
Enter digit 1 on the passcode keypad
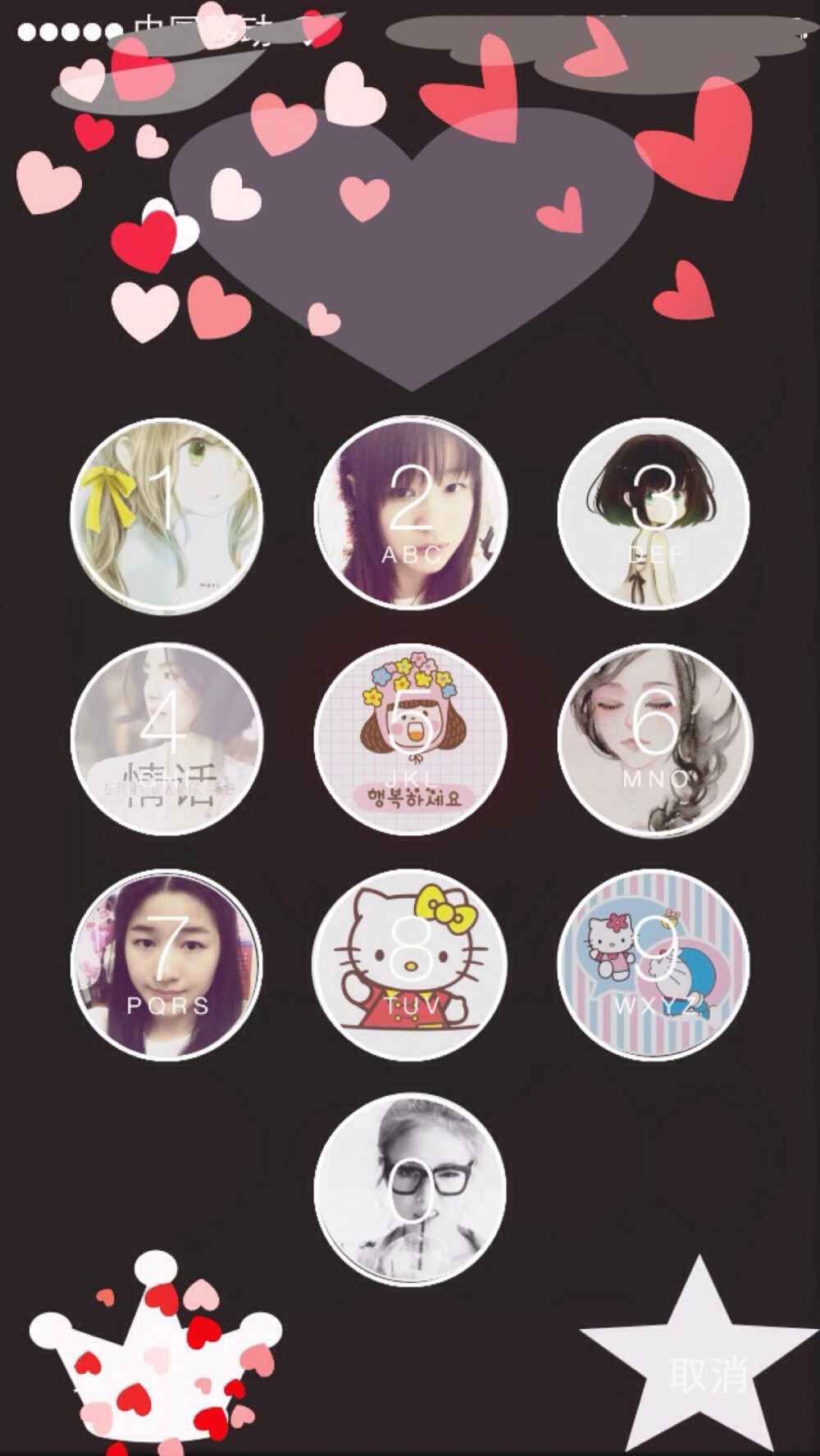pos(166,514)
